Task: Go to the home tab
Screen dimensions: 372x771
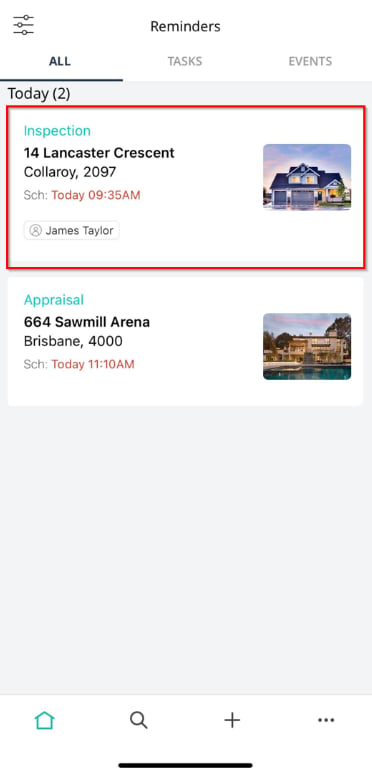Action: (x=44, y=720)
